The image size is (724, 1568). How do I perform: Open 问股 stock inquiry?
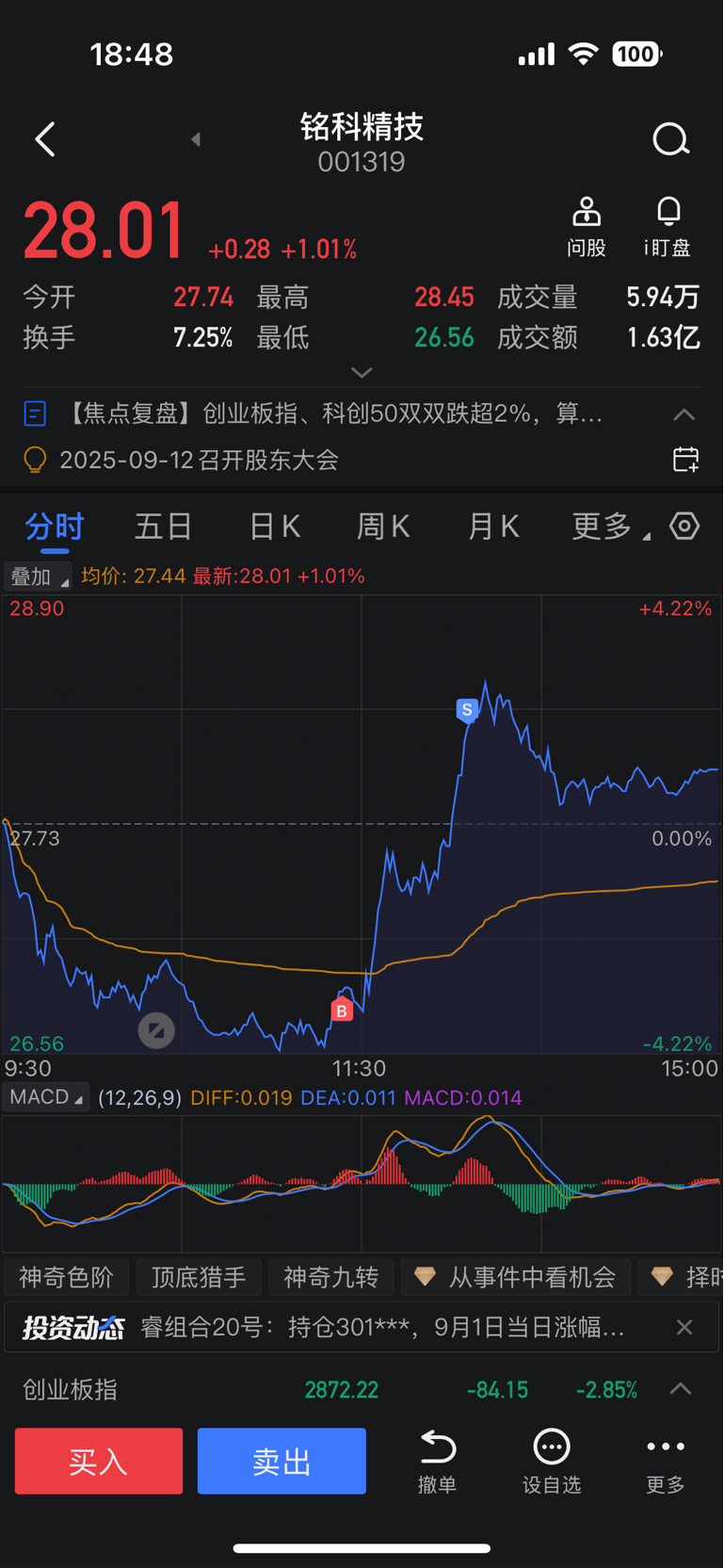(x=587, y=227)
